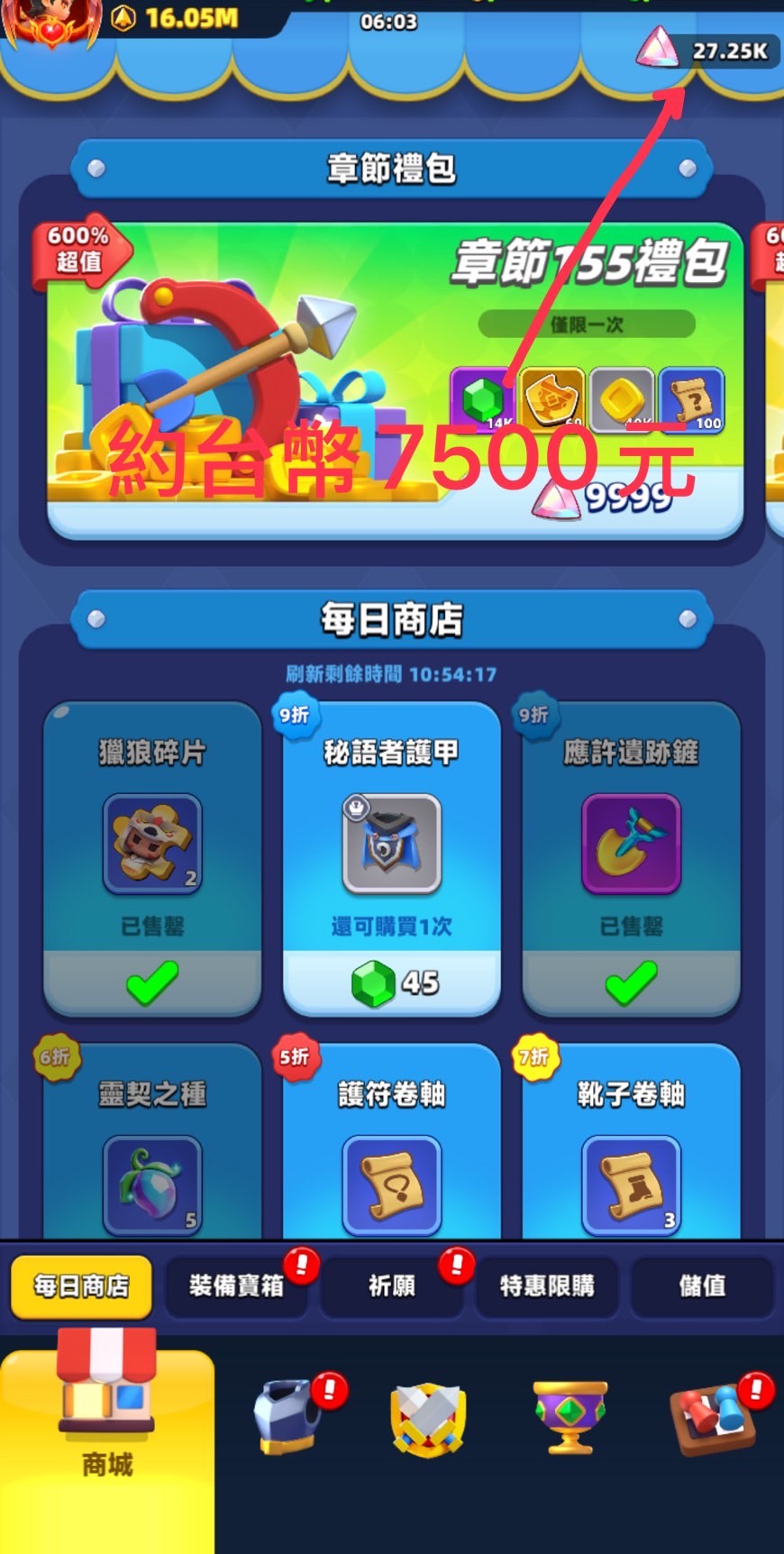Open the 章節155禮包 chapter pack
Image resolution: width=784 pixels, height=1554 pixels.
395,380
